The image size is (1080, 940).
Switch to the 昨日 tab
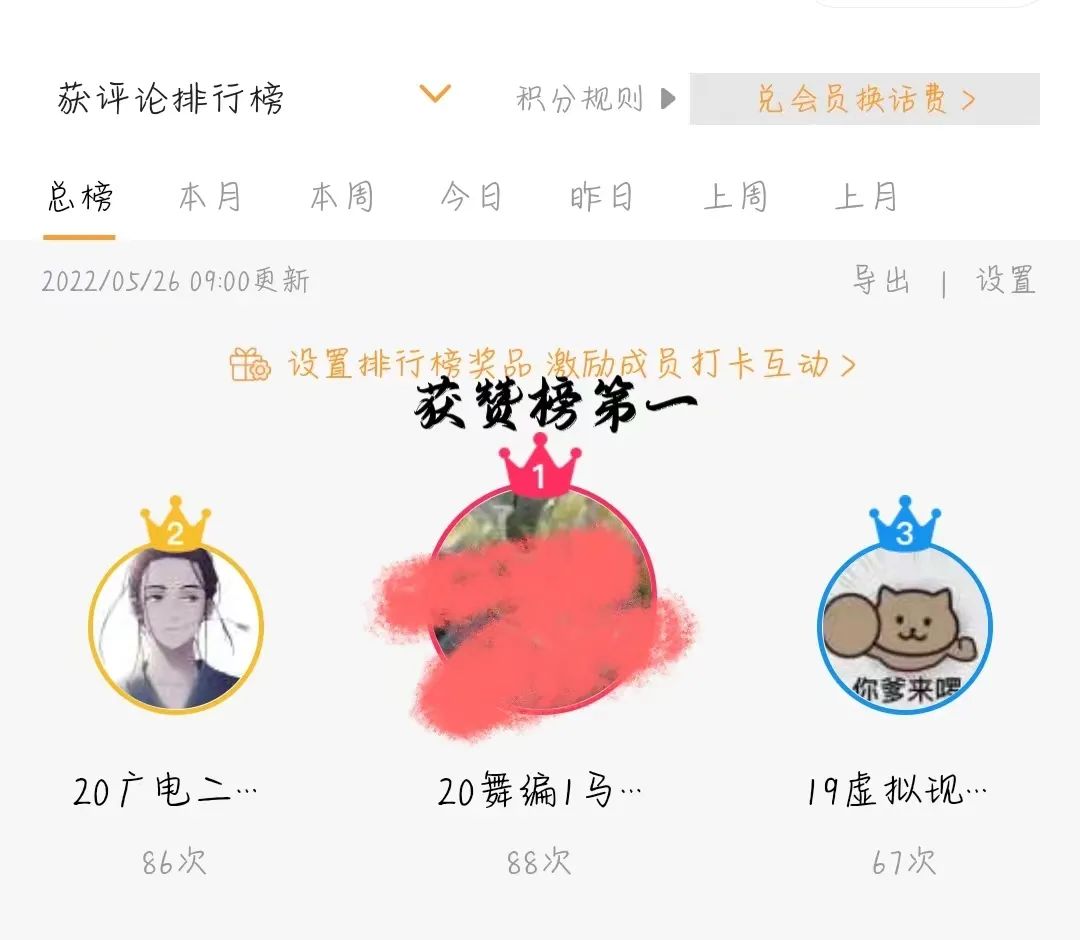[602, 197]
